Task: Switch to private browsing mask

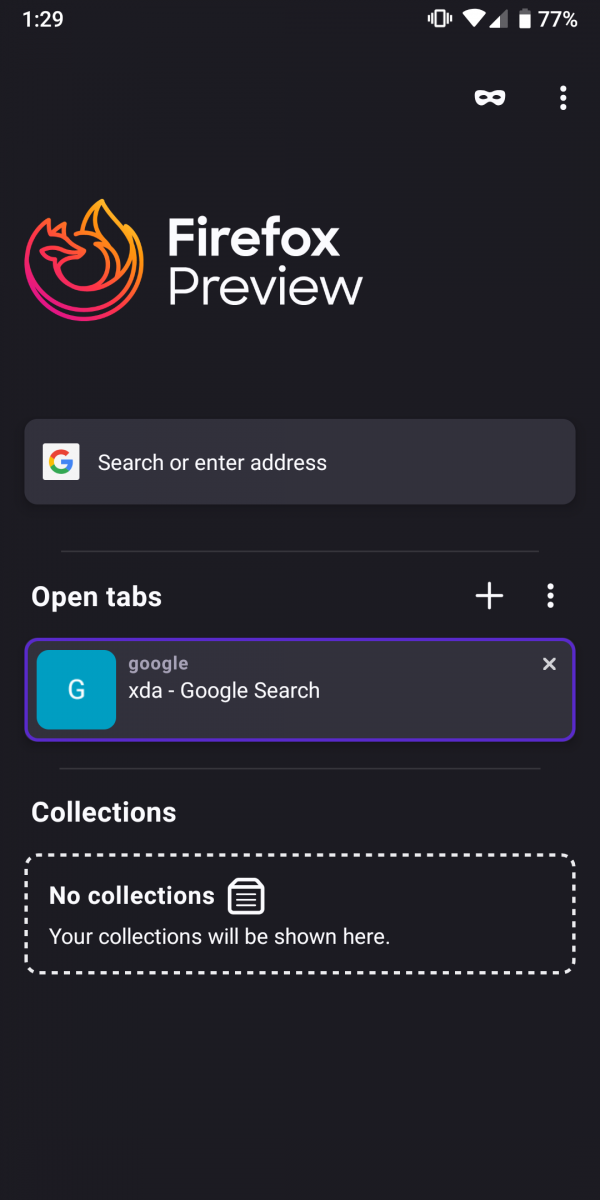Action: tap(489, 98)
